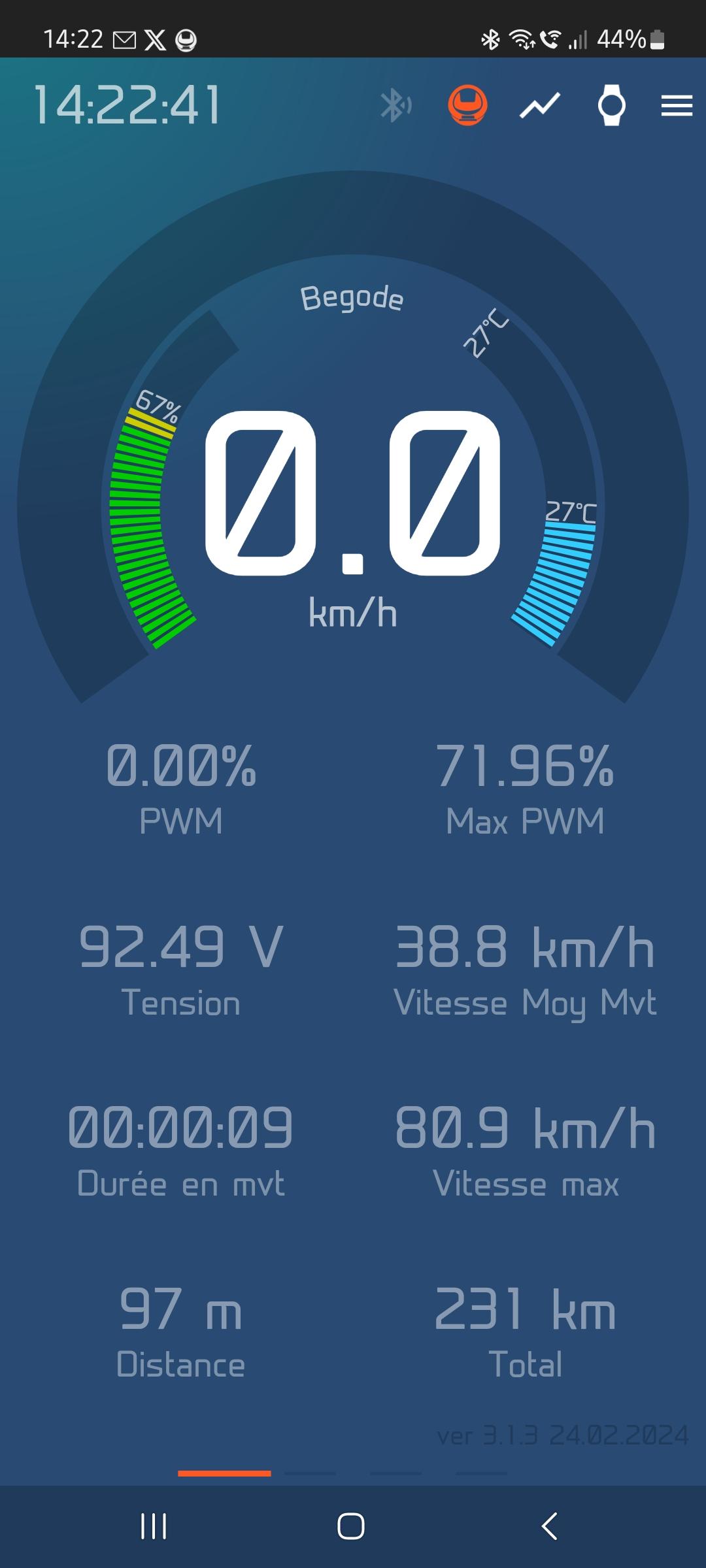Tap the Bluetooth connection icon in toolbar

click(395, 105)
